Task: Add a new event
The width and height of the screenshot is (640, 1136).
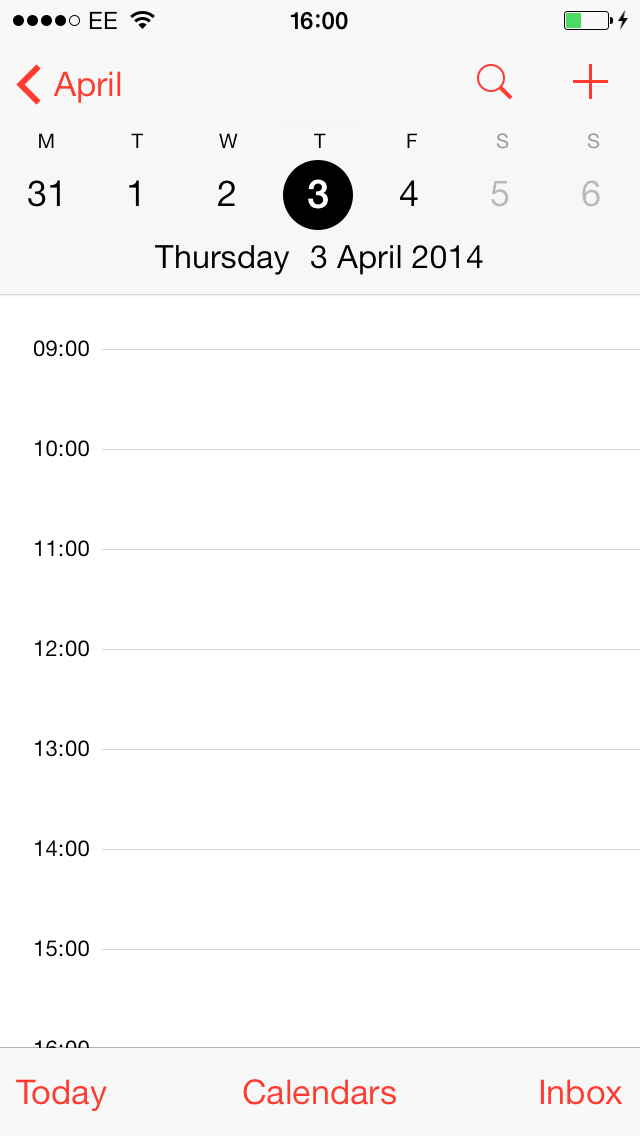Action: tap(590, 83)
